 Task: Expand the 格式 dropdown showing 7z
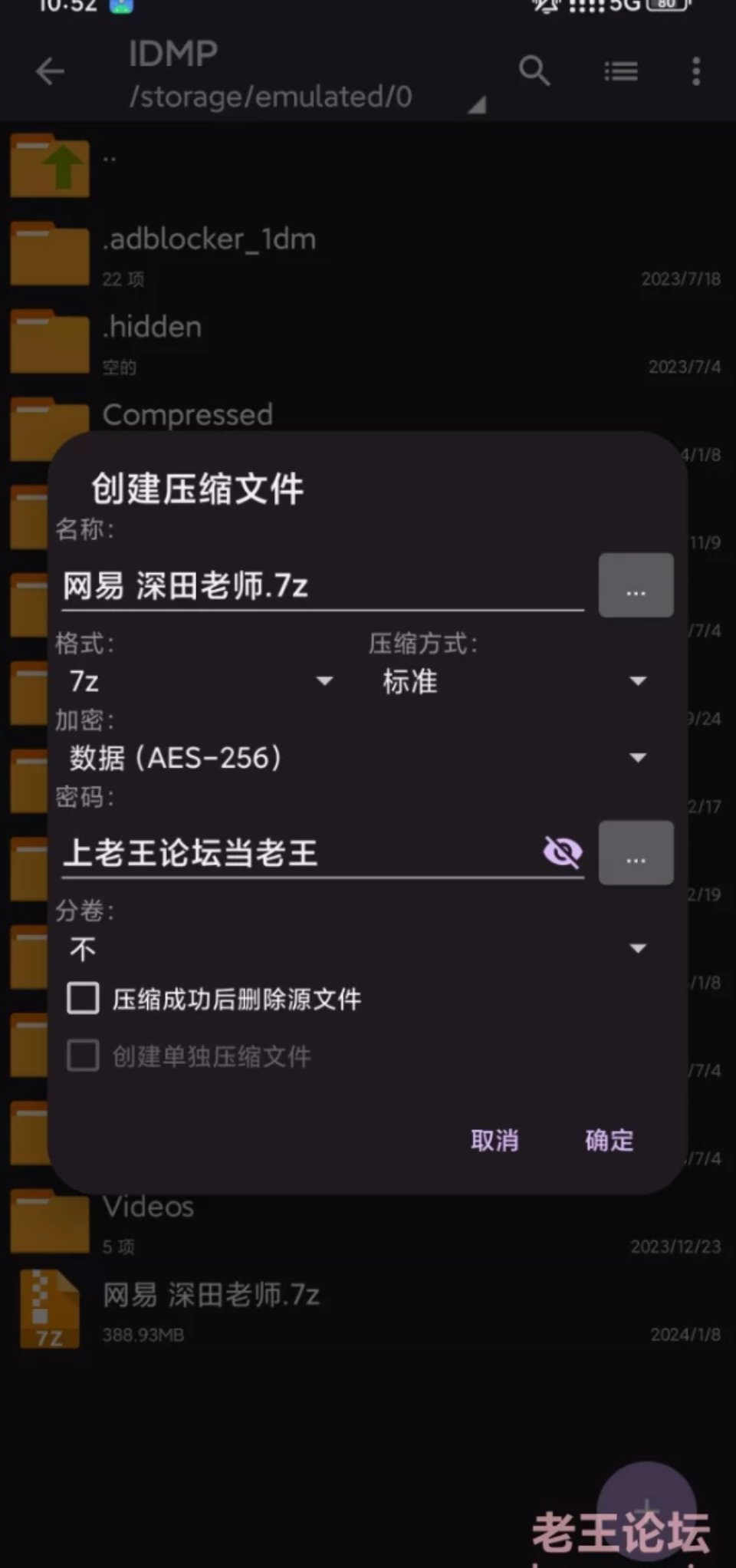(201, 680)
